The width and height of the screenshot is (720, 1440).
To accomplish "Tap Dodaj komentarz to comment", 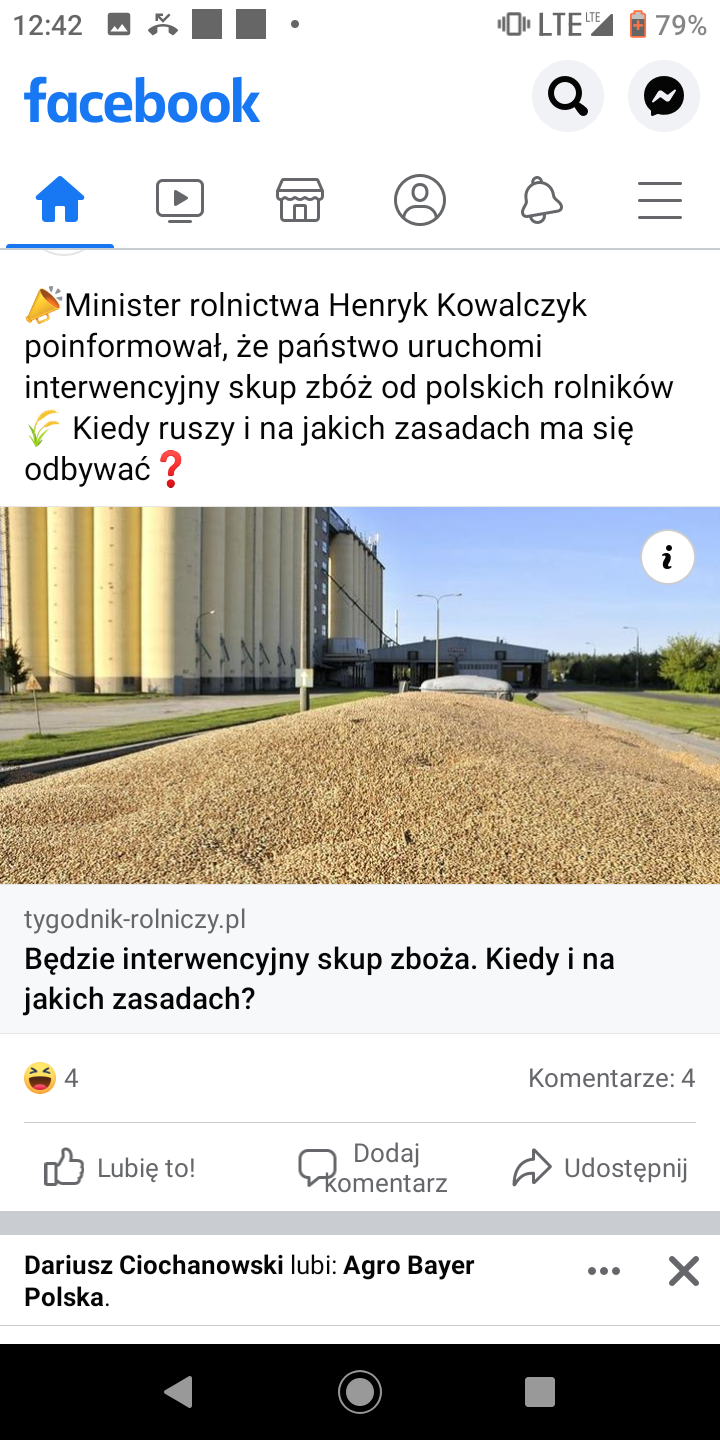I will 374,1168.
